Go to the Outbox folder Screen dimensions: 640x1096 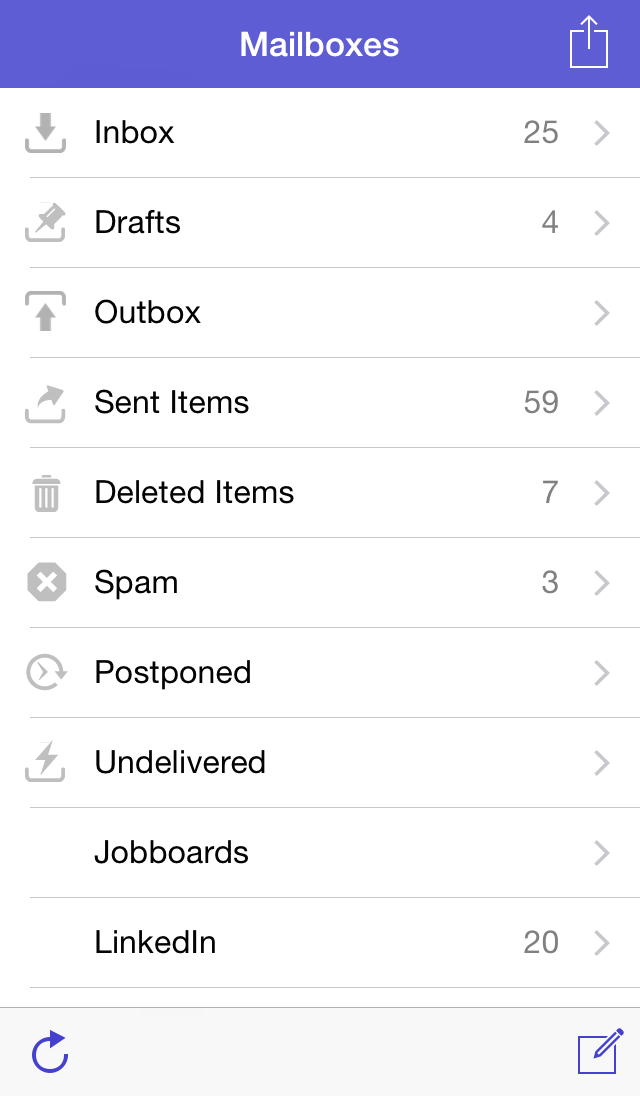click(x=320, y=312)
